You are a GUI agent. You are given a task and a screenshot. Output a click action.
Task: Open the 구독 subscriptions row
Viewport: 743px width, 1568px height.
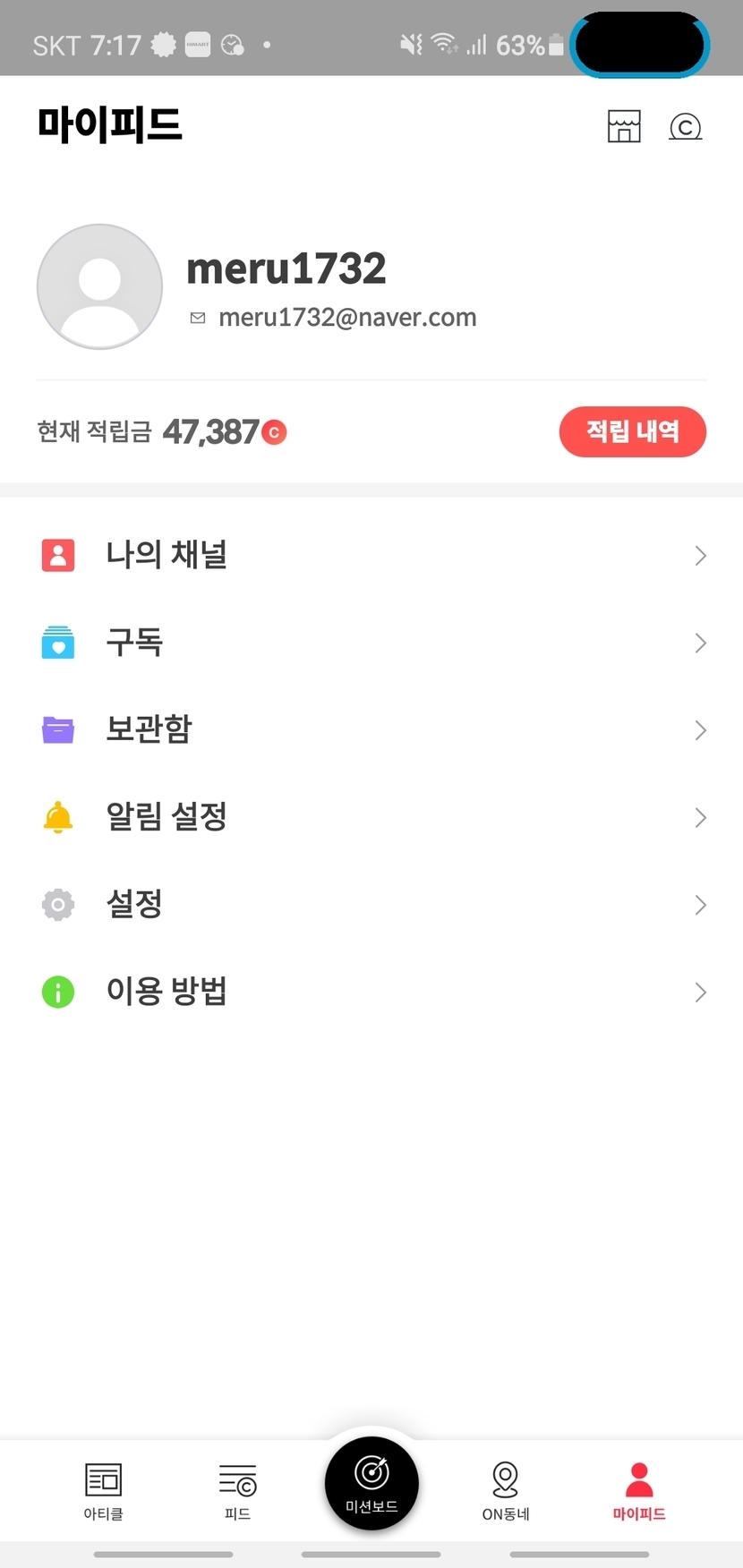click(x=371, y=643)
